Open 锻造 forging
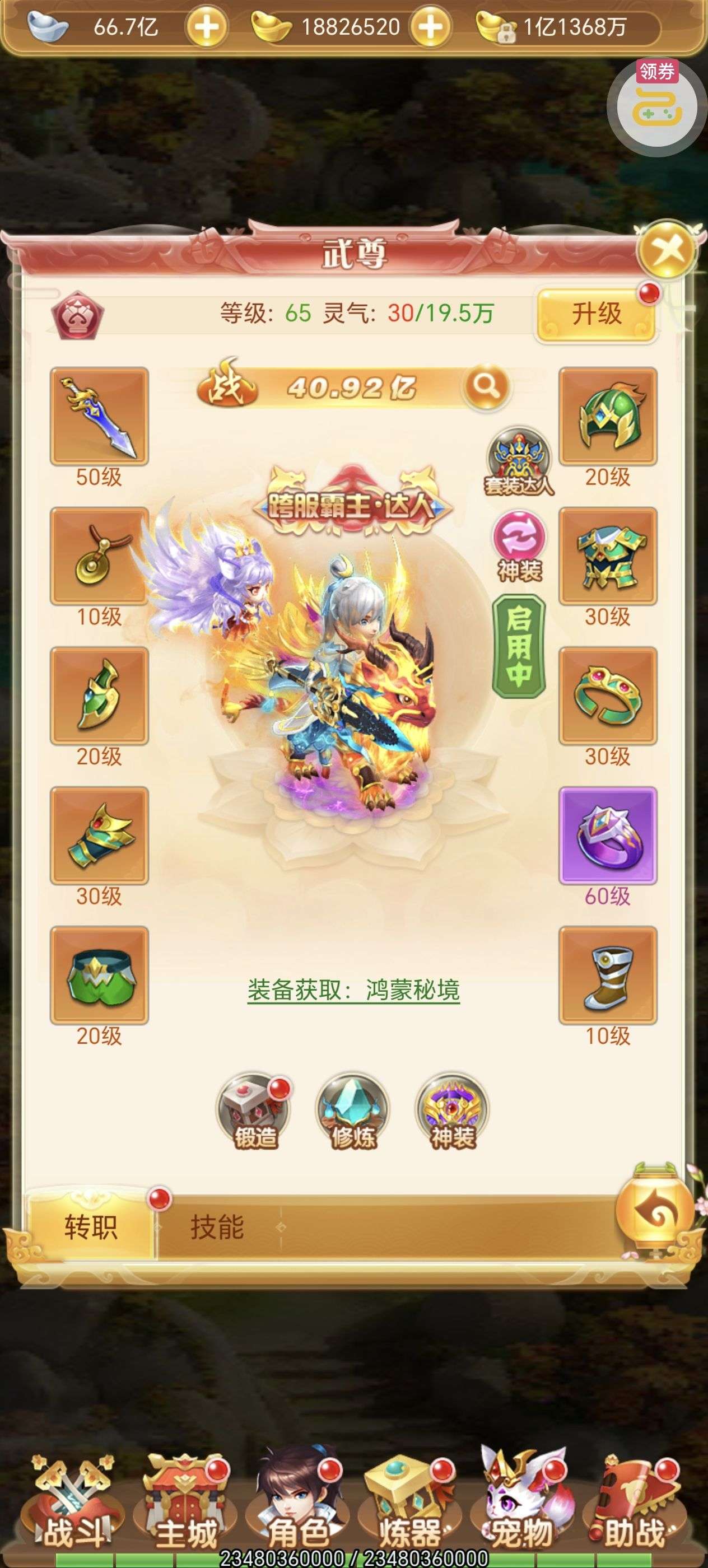 (254, 1113)
